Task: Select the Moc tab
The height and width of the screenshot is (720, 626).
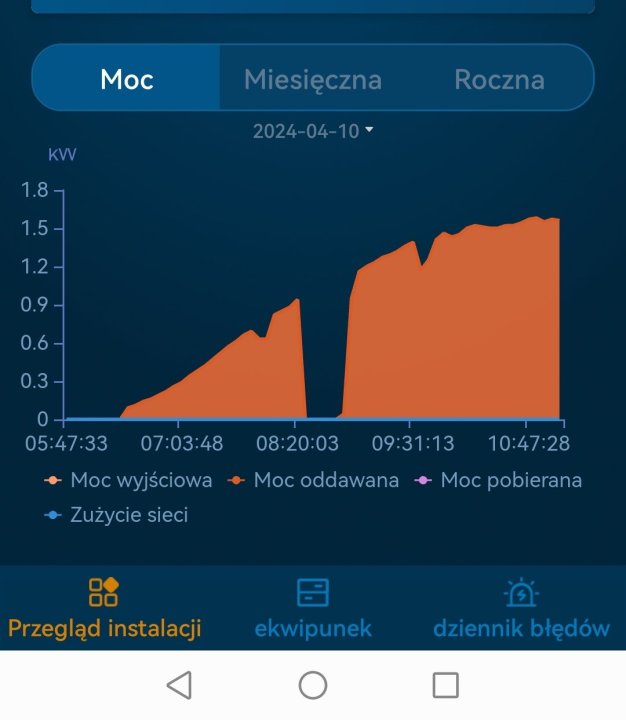Action: pyautogui.click(x=127, y=79)
